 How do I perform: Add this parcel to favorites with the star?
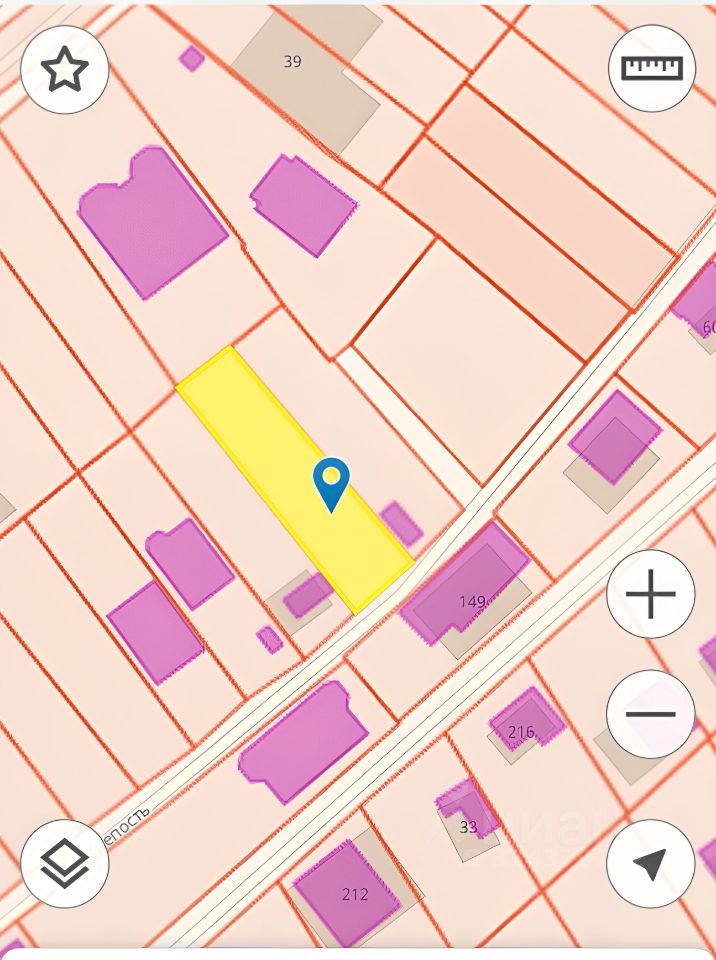pos(65,69)
